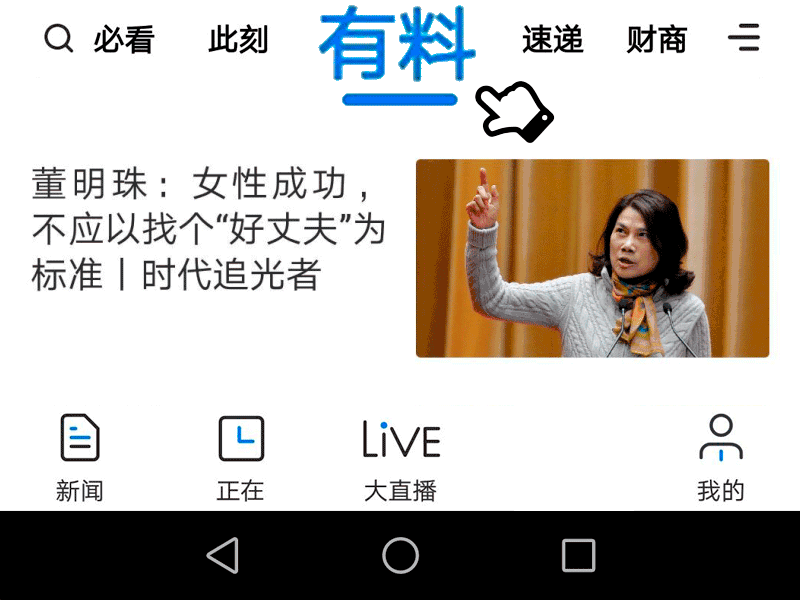Open the search icon

[59, 39]
